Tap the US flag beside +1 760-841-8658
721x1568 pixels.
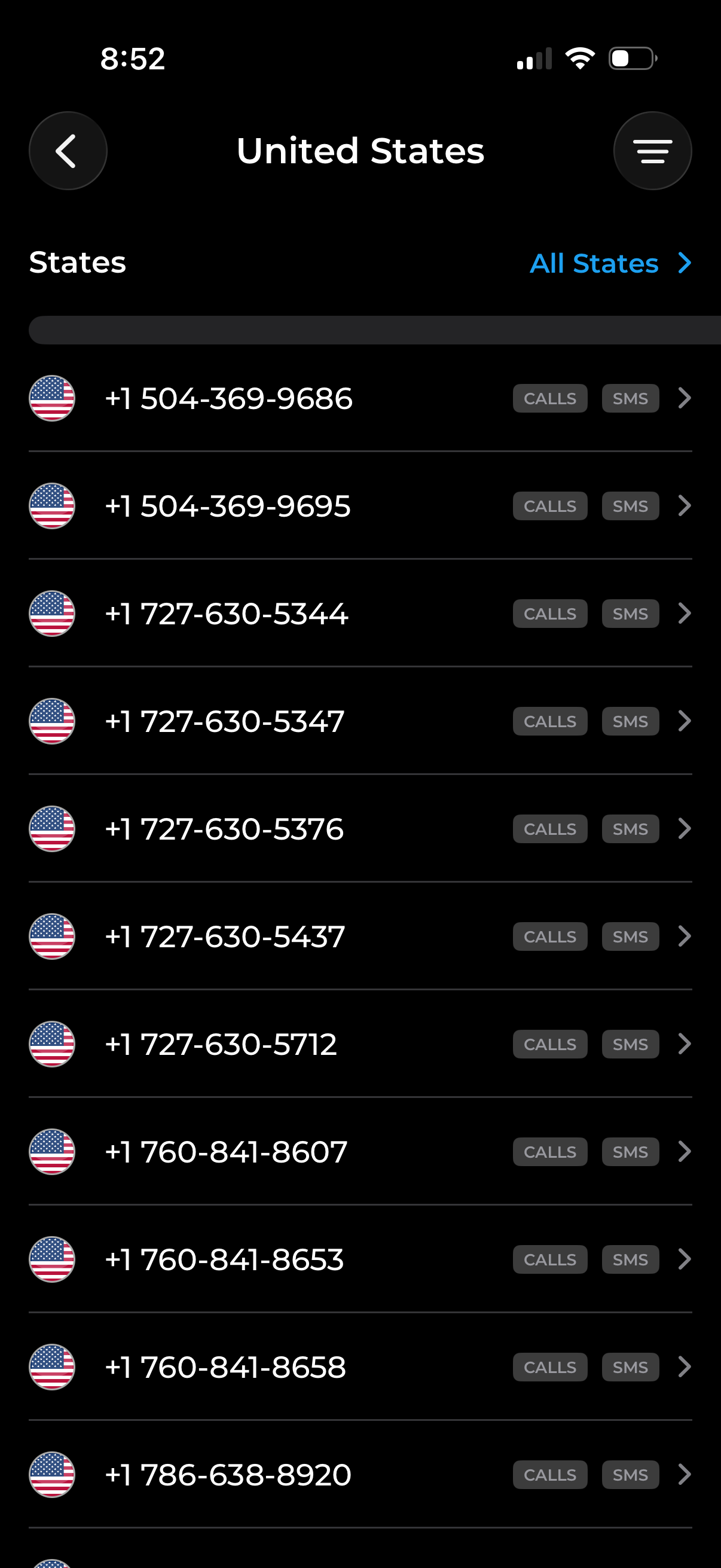tap(52, 1366)
